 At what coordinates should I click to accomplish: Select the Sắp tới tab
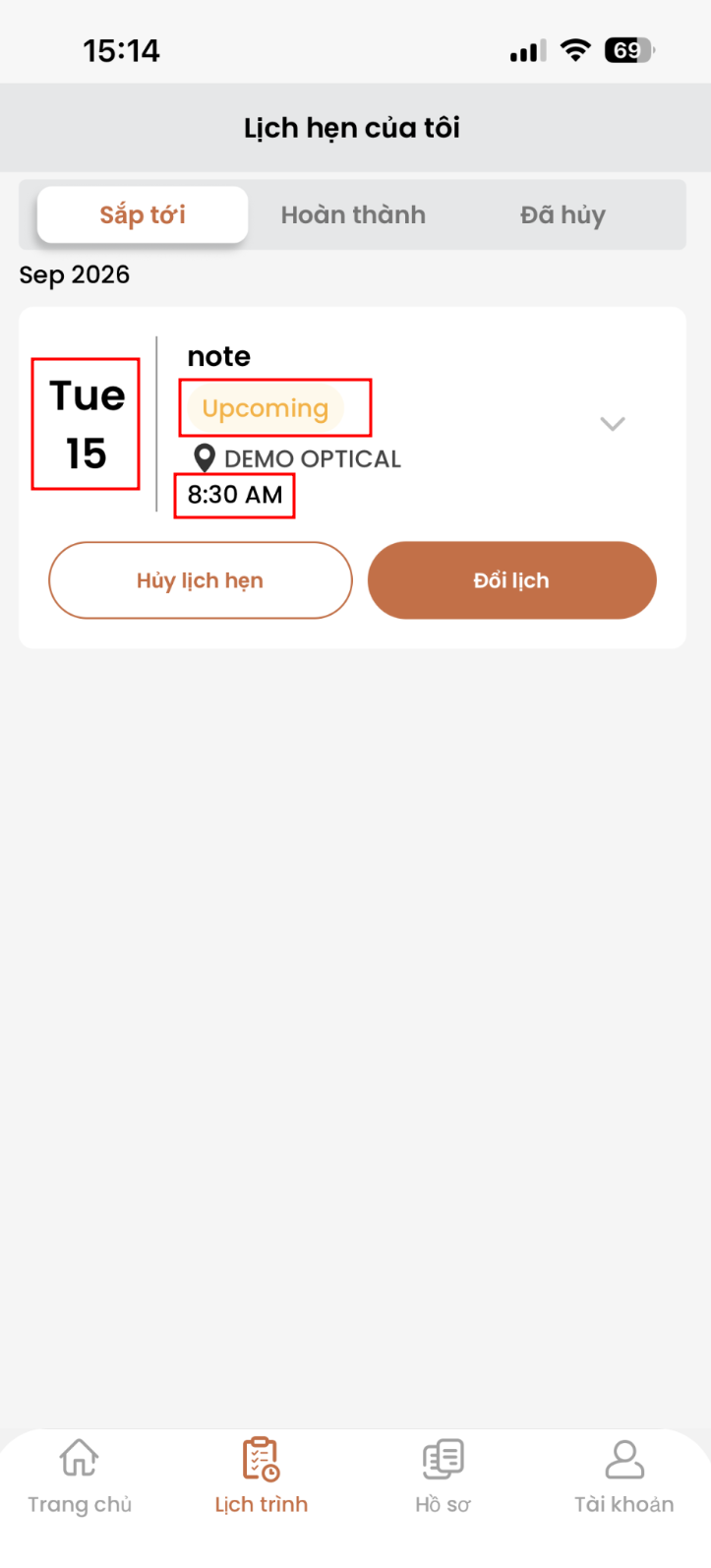143,214
